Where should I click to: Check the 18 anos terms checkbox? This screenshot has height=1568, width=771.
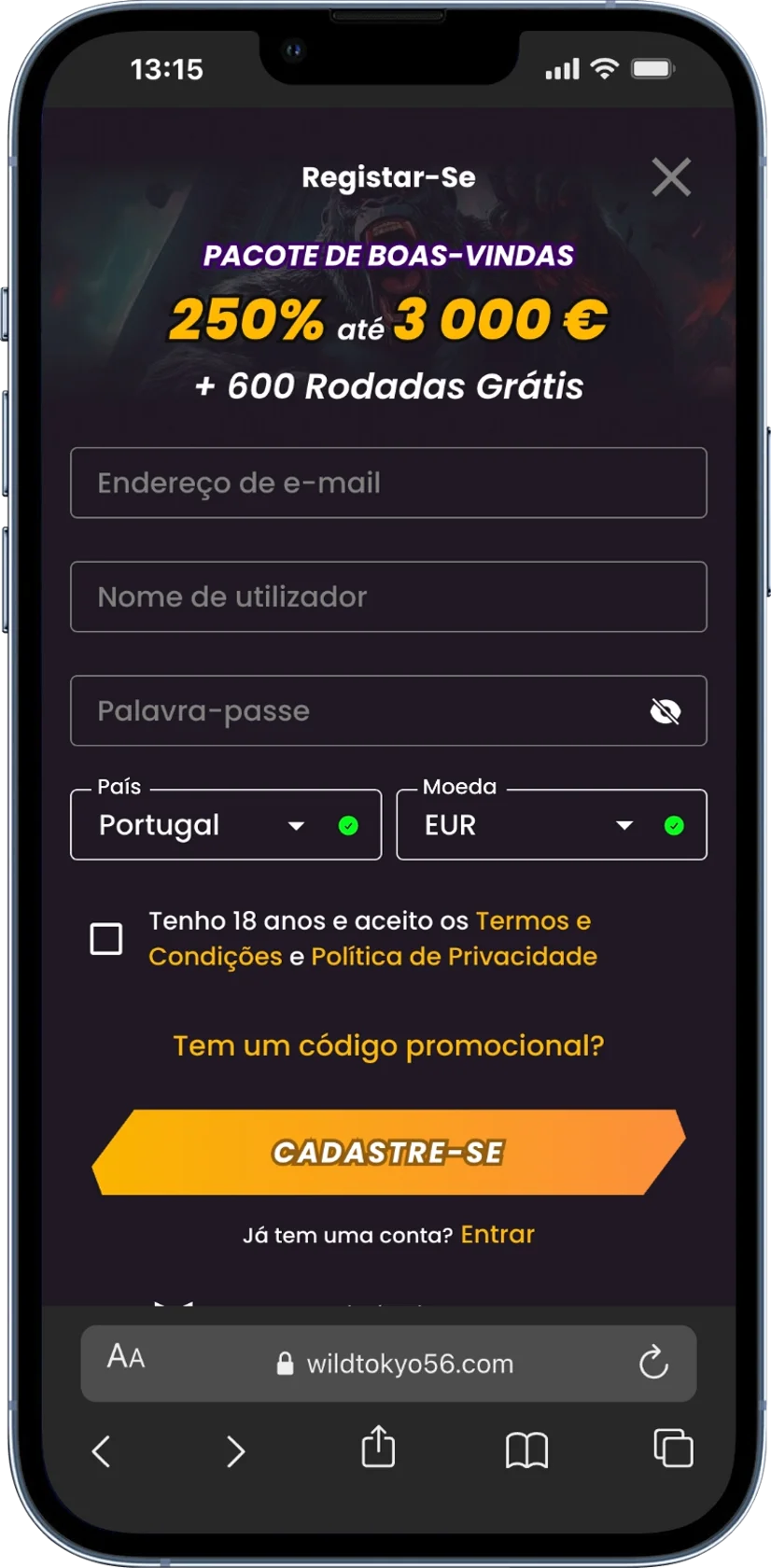106,939
